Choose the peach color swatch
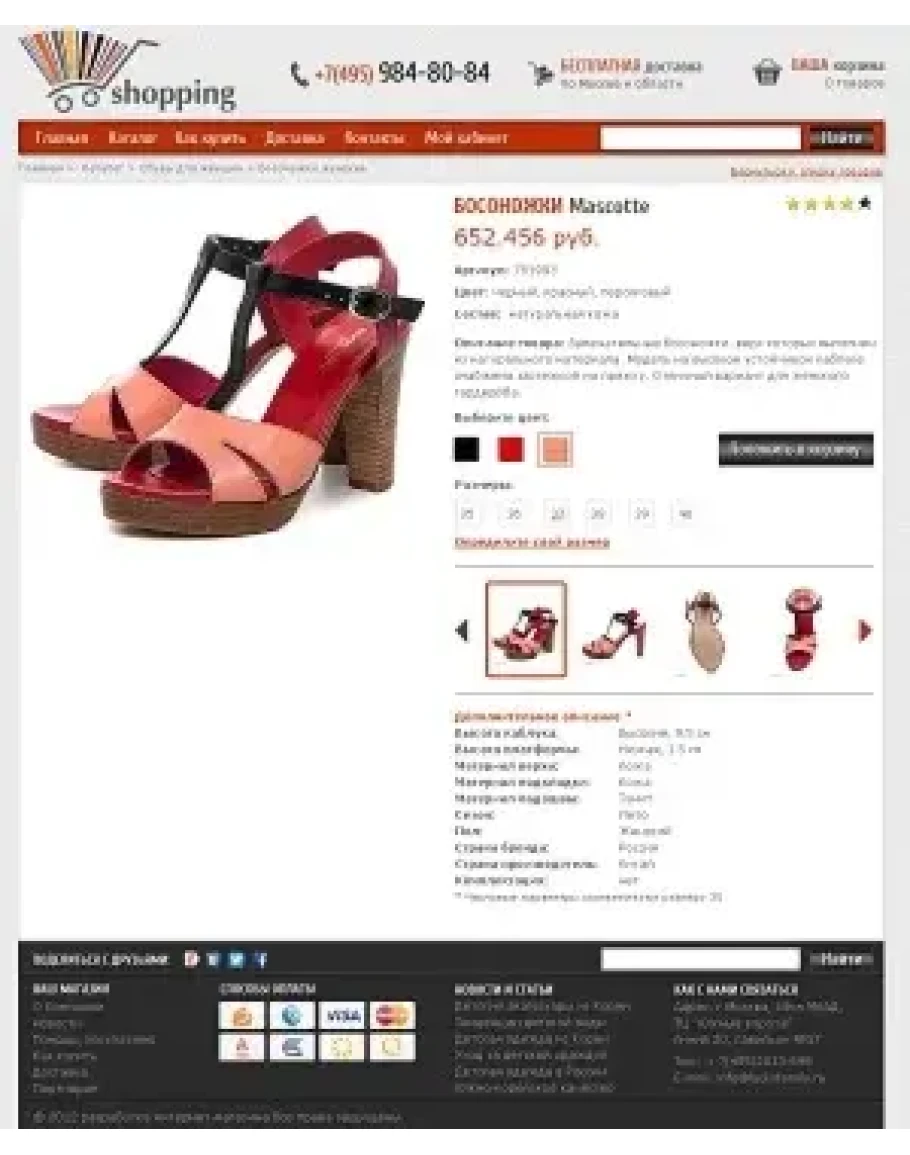This screenshot has height=1155, width=910. (x=555, y=450)
